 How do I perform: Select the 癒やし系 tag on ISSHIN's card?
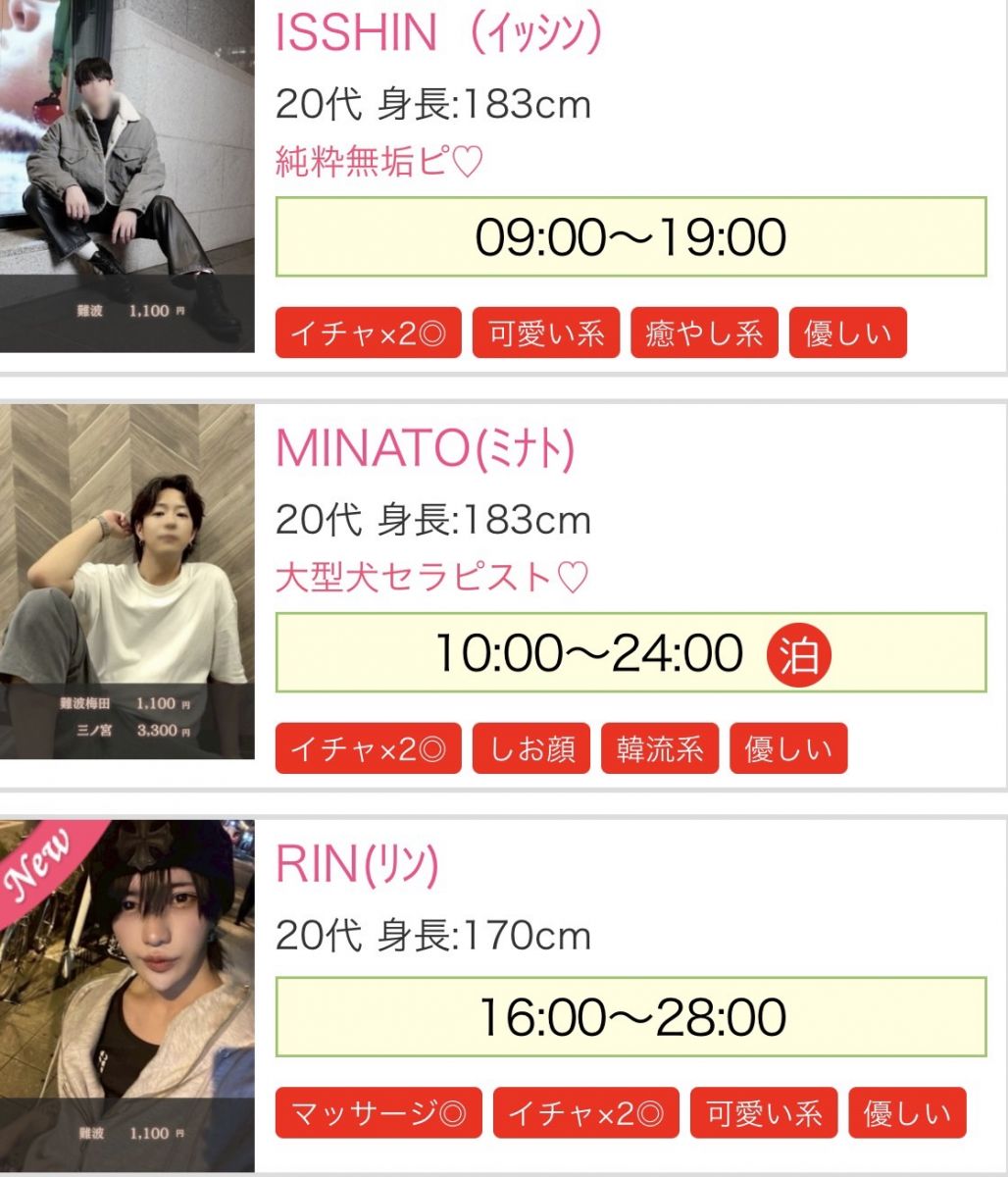click(x=704, y=334)
